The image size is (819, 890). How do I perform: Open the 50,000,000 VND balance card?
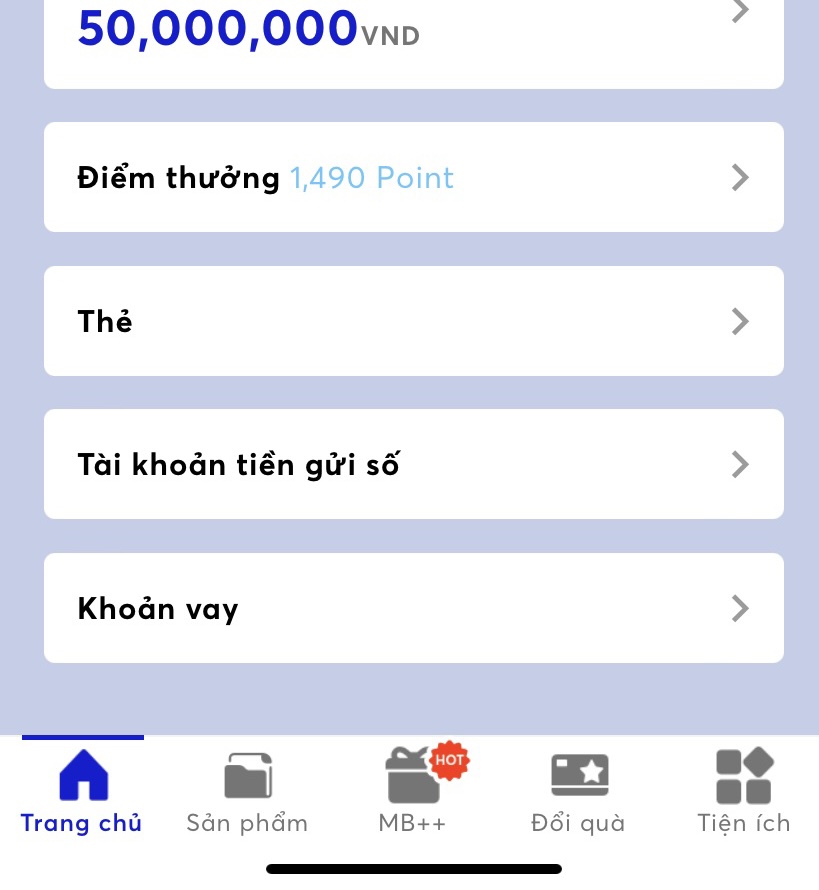click(413, 35)
